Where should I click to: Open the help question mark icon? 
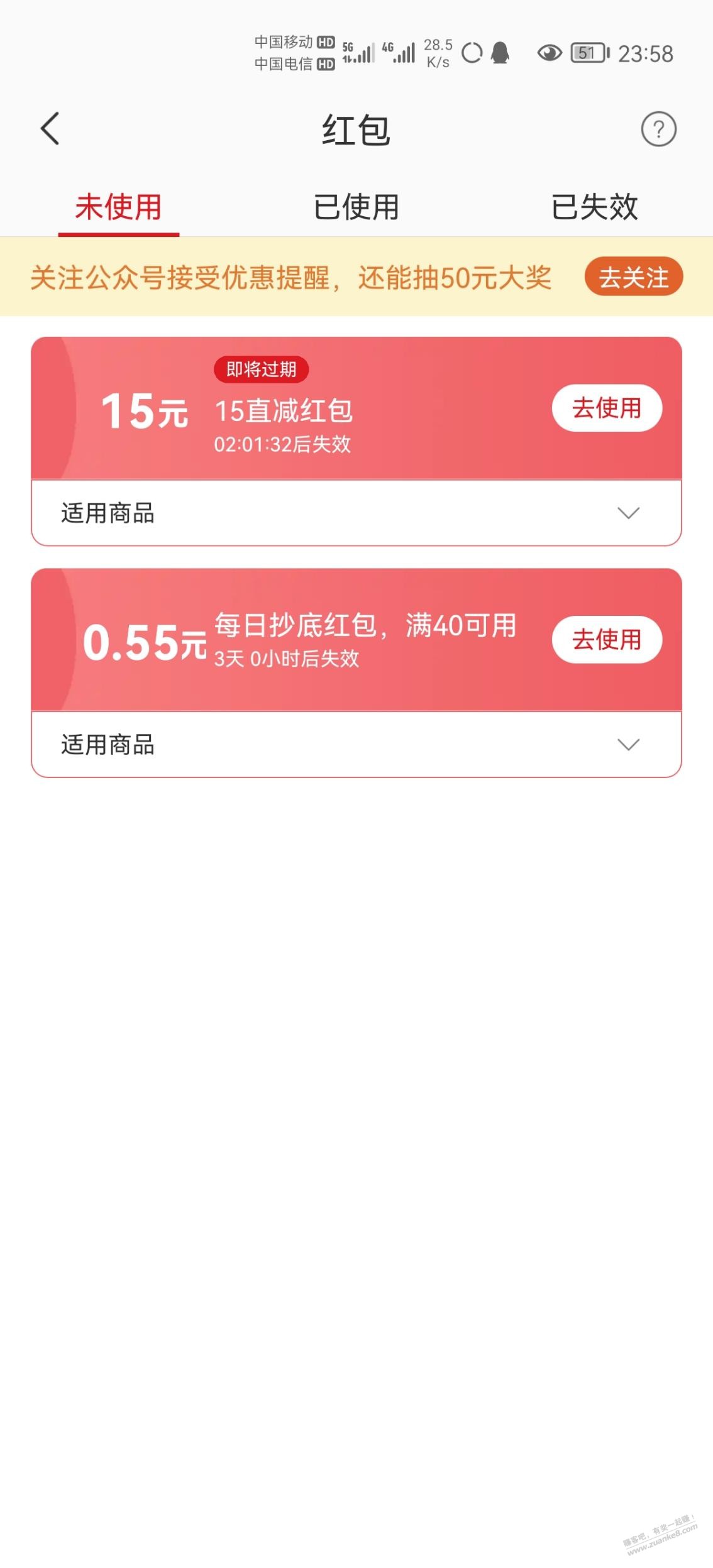tap(658, 129)
